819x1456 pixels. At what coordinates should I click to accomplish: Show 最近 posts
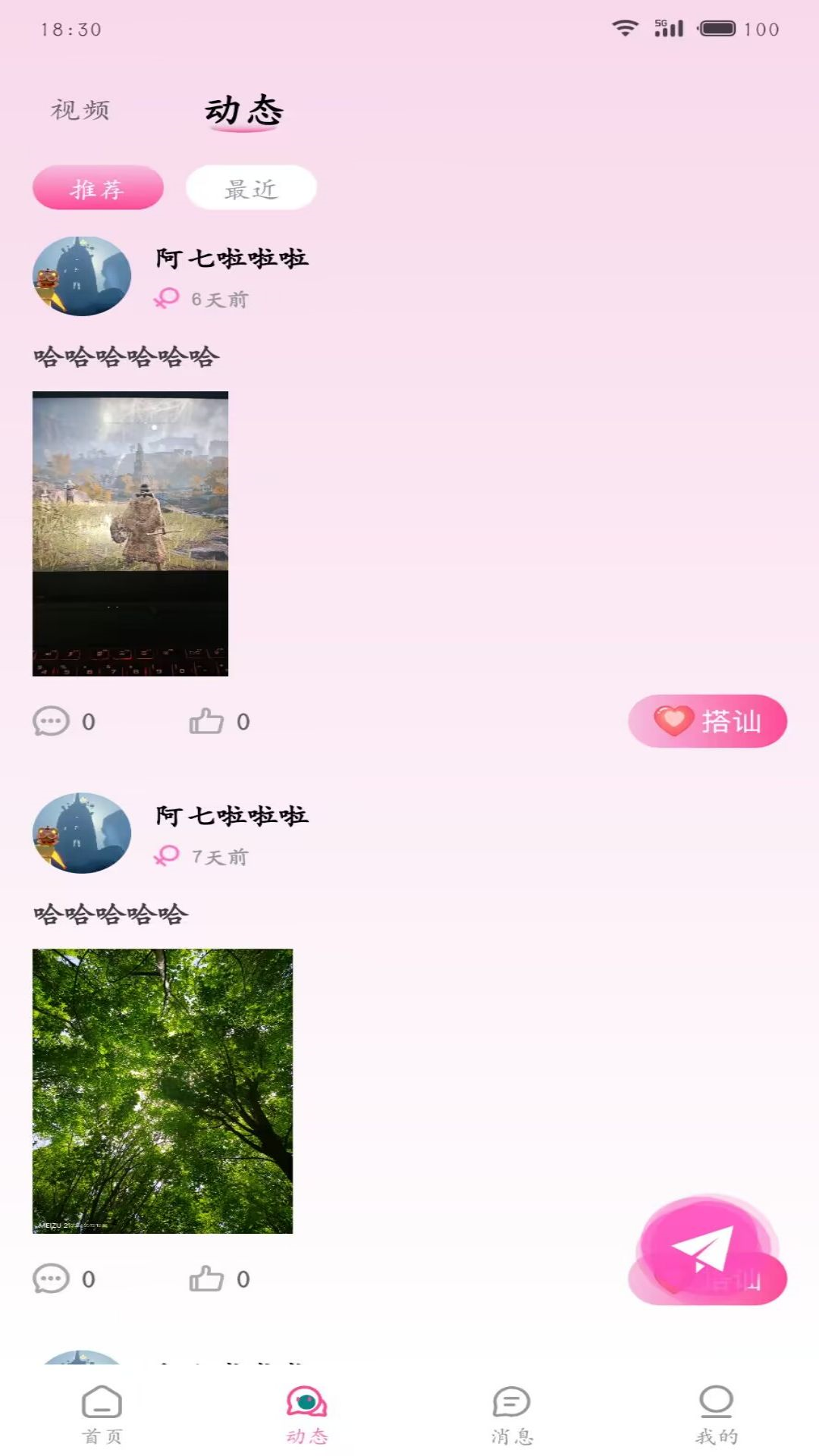pos(251,188)
